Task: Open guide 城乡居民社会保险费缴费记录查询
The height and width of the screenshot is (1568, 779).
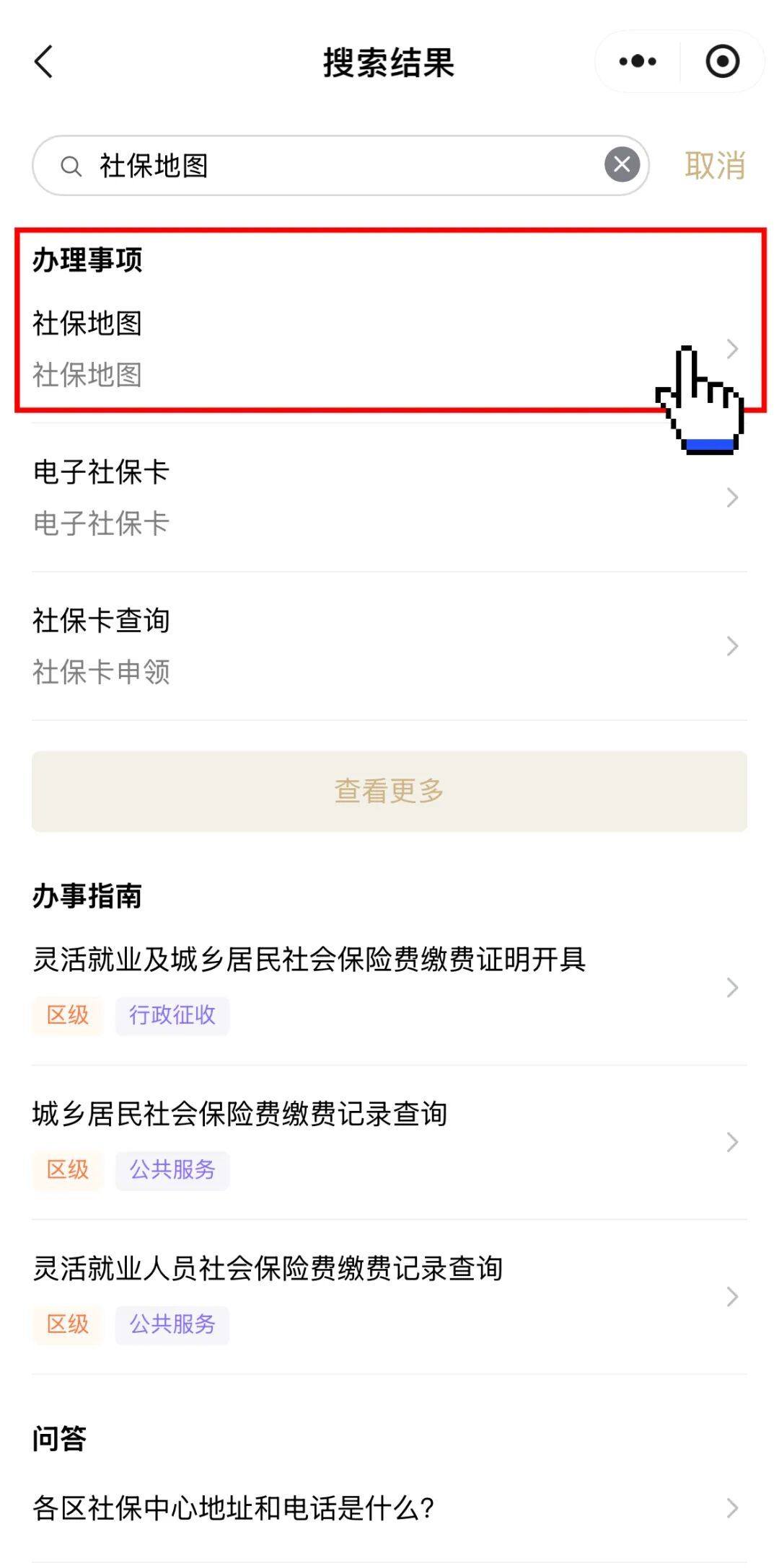Action: (x=361, y=1141)
